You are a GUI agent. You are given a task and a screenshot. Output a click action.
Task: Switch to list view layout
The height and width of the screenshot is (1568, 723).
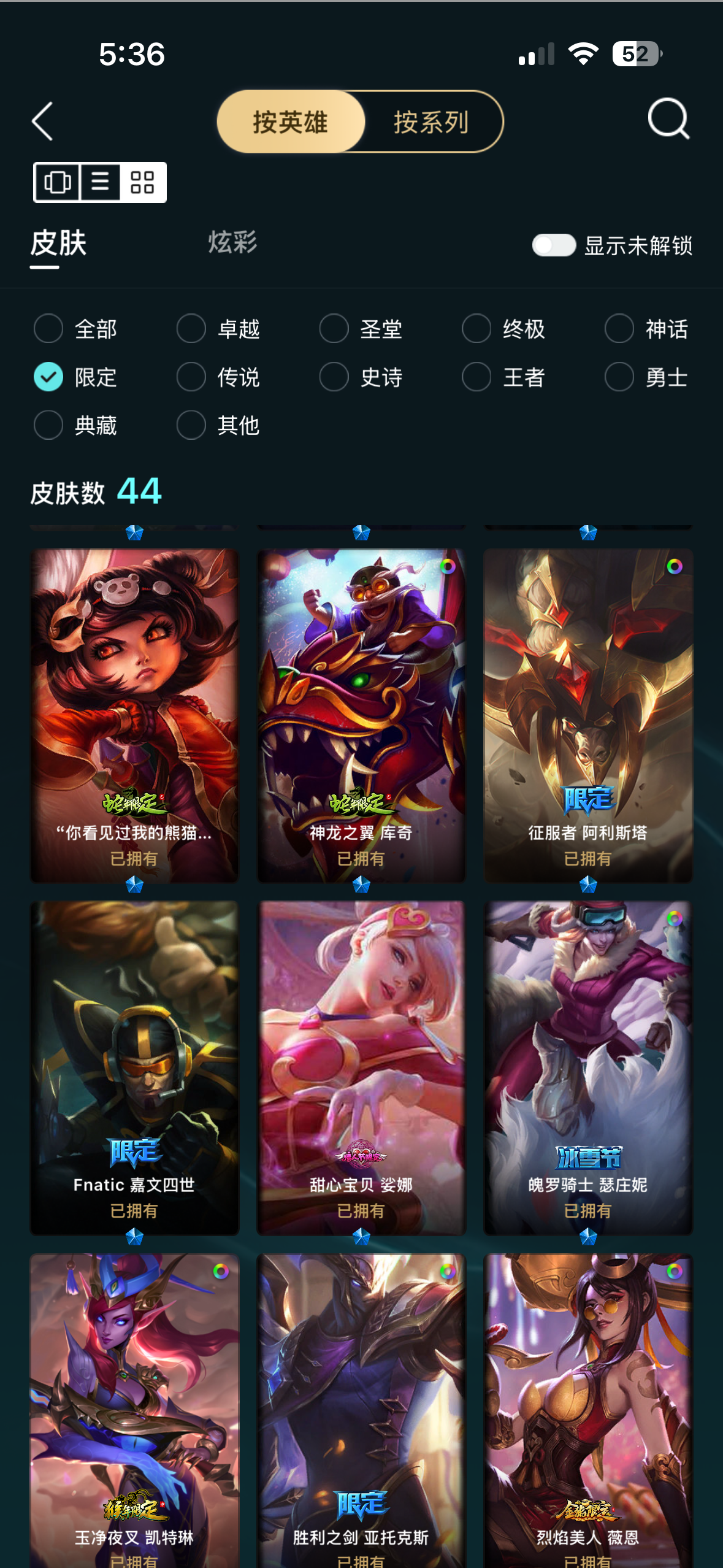(101, 182)
